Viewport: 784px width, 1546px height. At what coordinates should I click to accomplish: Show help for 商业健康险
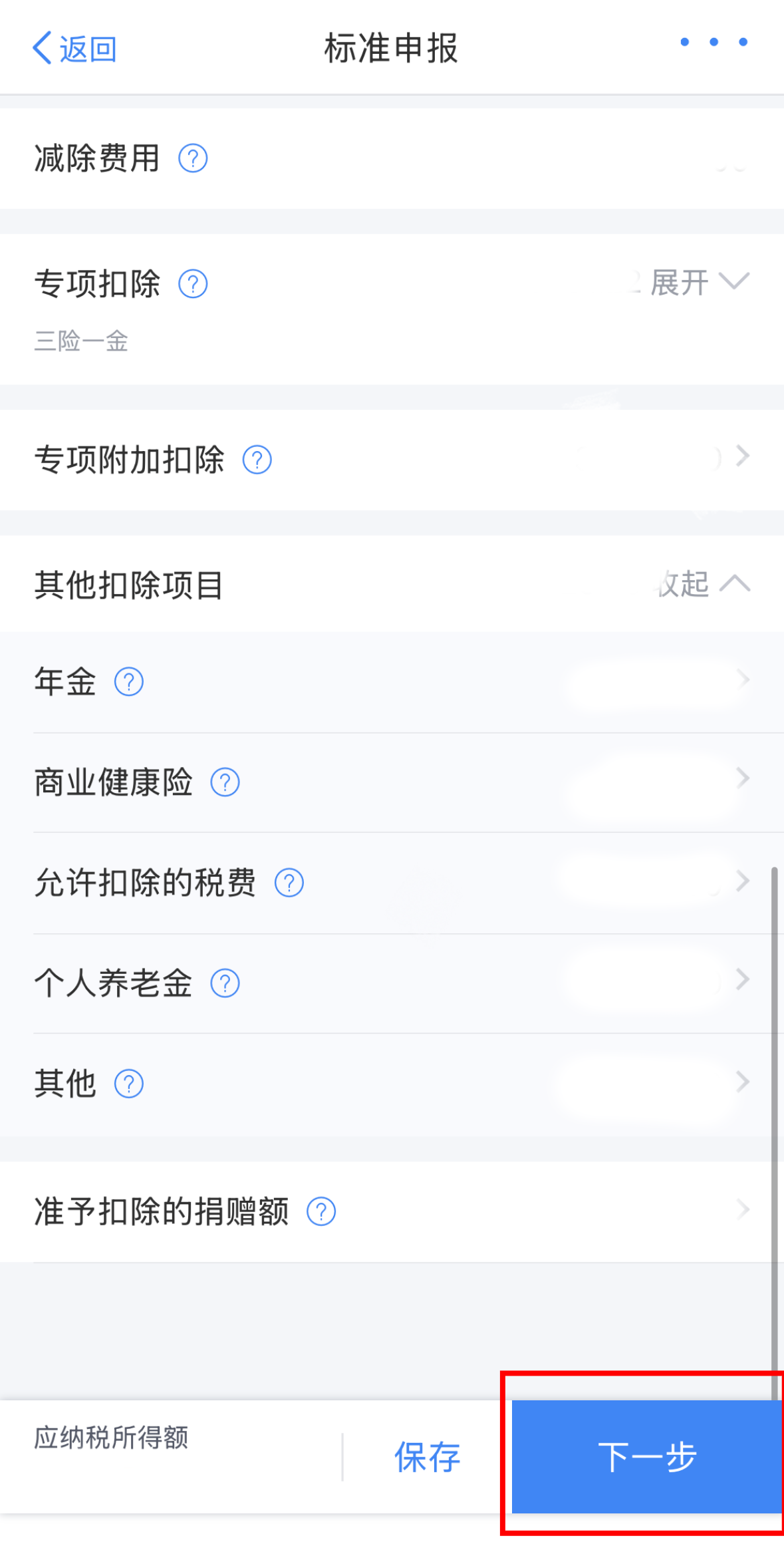click(x=225, y=782)
